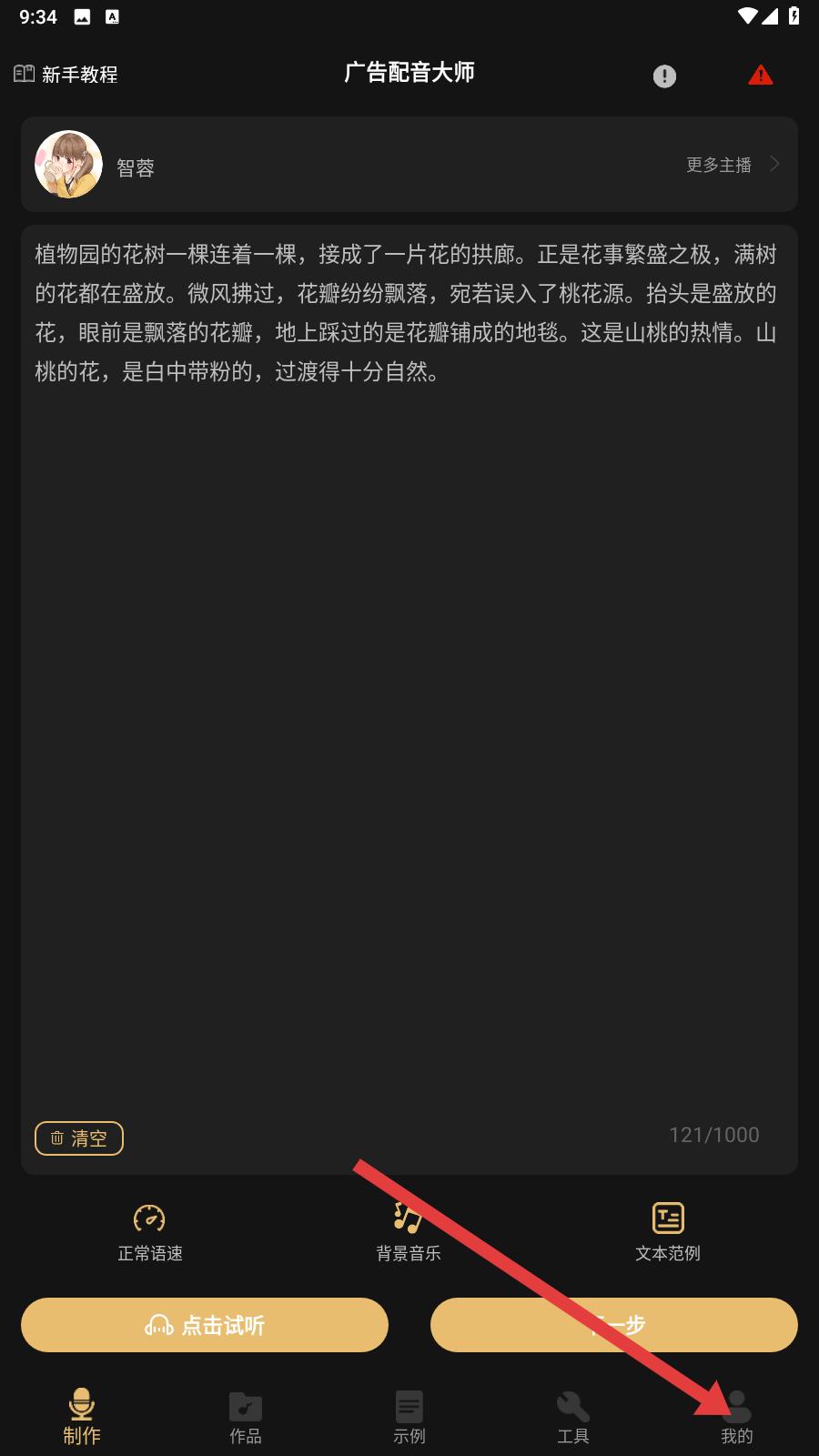Screen dimensions: 819x1456
Task: Tap the gray exclamation info icon
Action: point(664,76)
